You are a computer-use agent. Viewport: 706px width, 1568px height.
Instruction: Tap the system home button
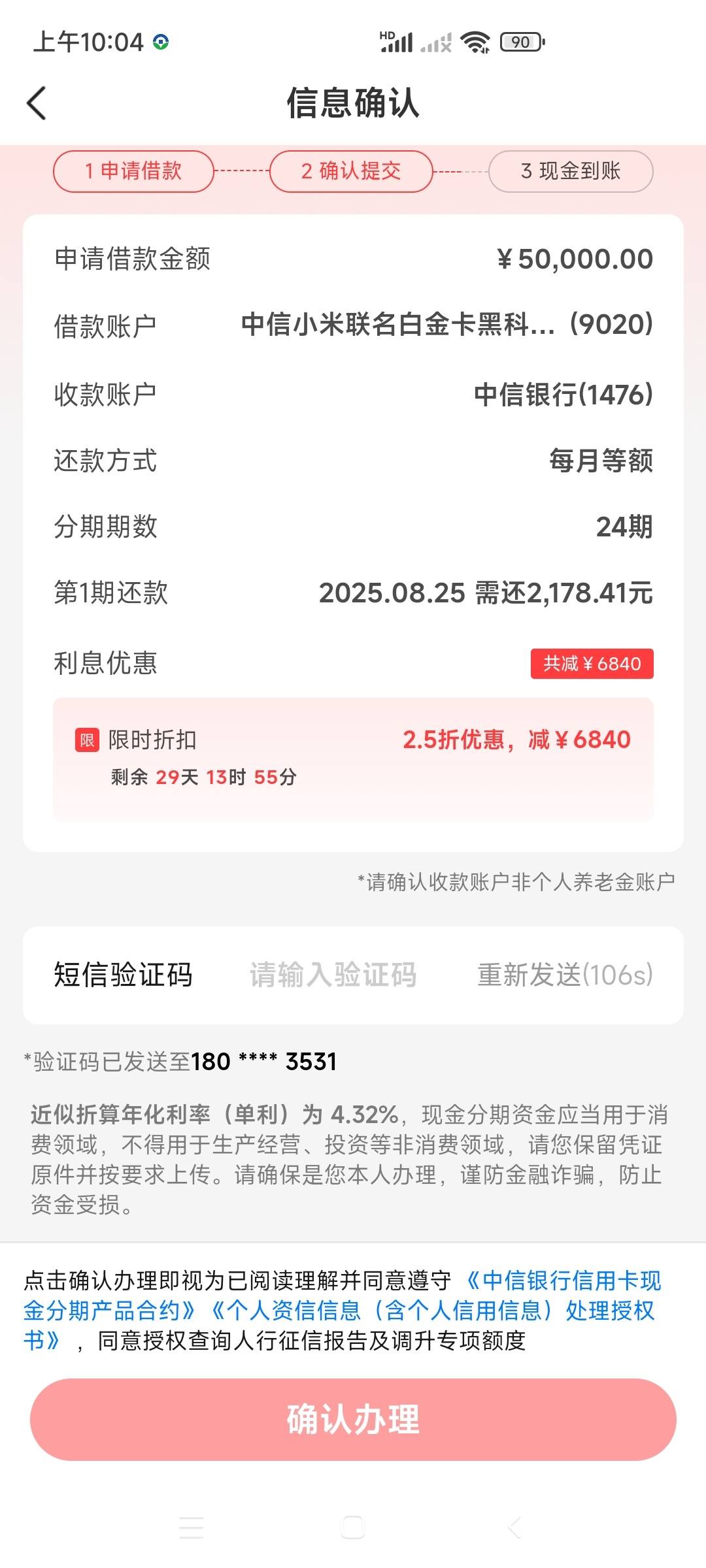tap(353, 1527)
